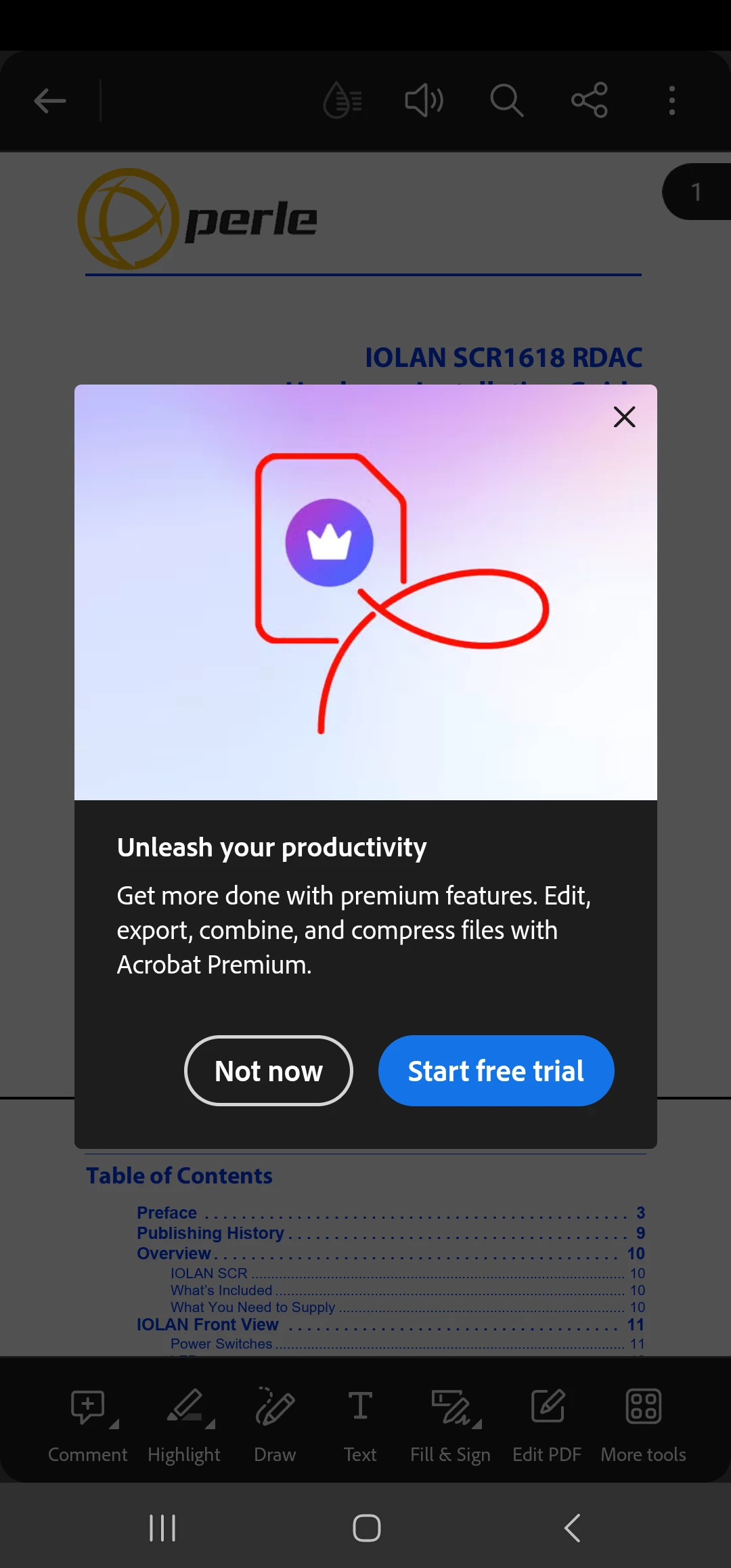Jump to Preface in table of contents

point(167,1213)
